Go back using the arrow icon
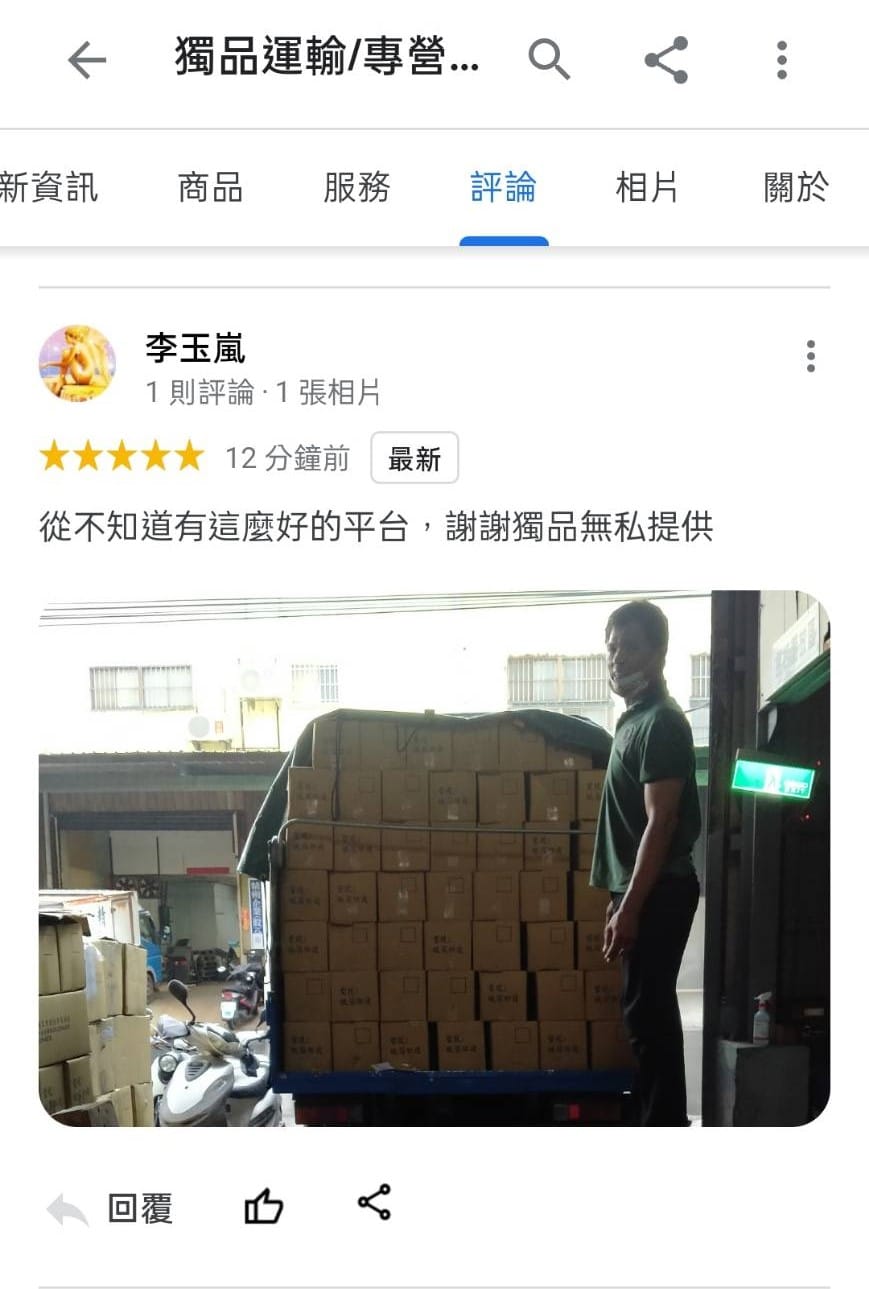This screenshot has width=869, height=1289. (87, 61)
